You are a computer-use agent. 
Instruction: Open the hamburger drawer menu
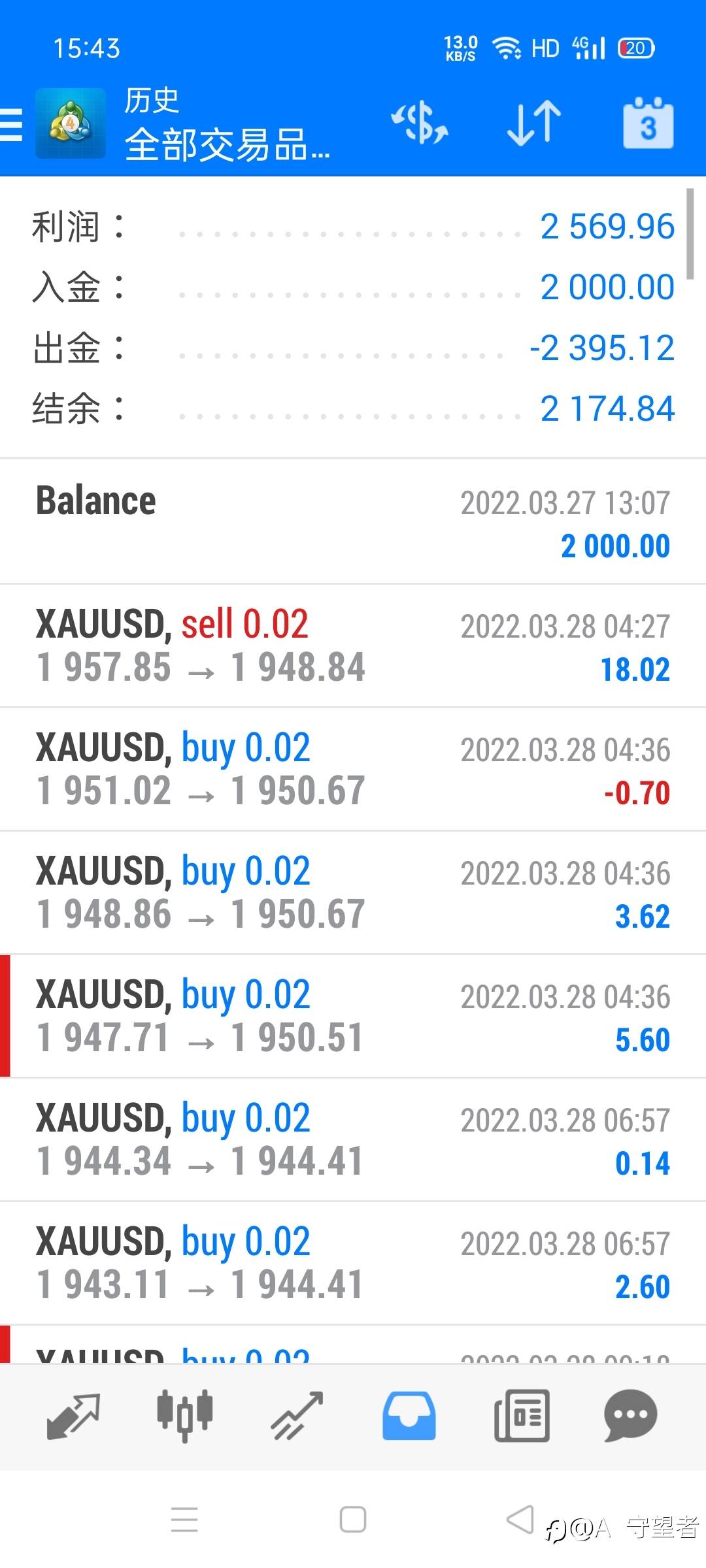tap(12, 123)
